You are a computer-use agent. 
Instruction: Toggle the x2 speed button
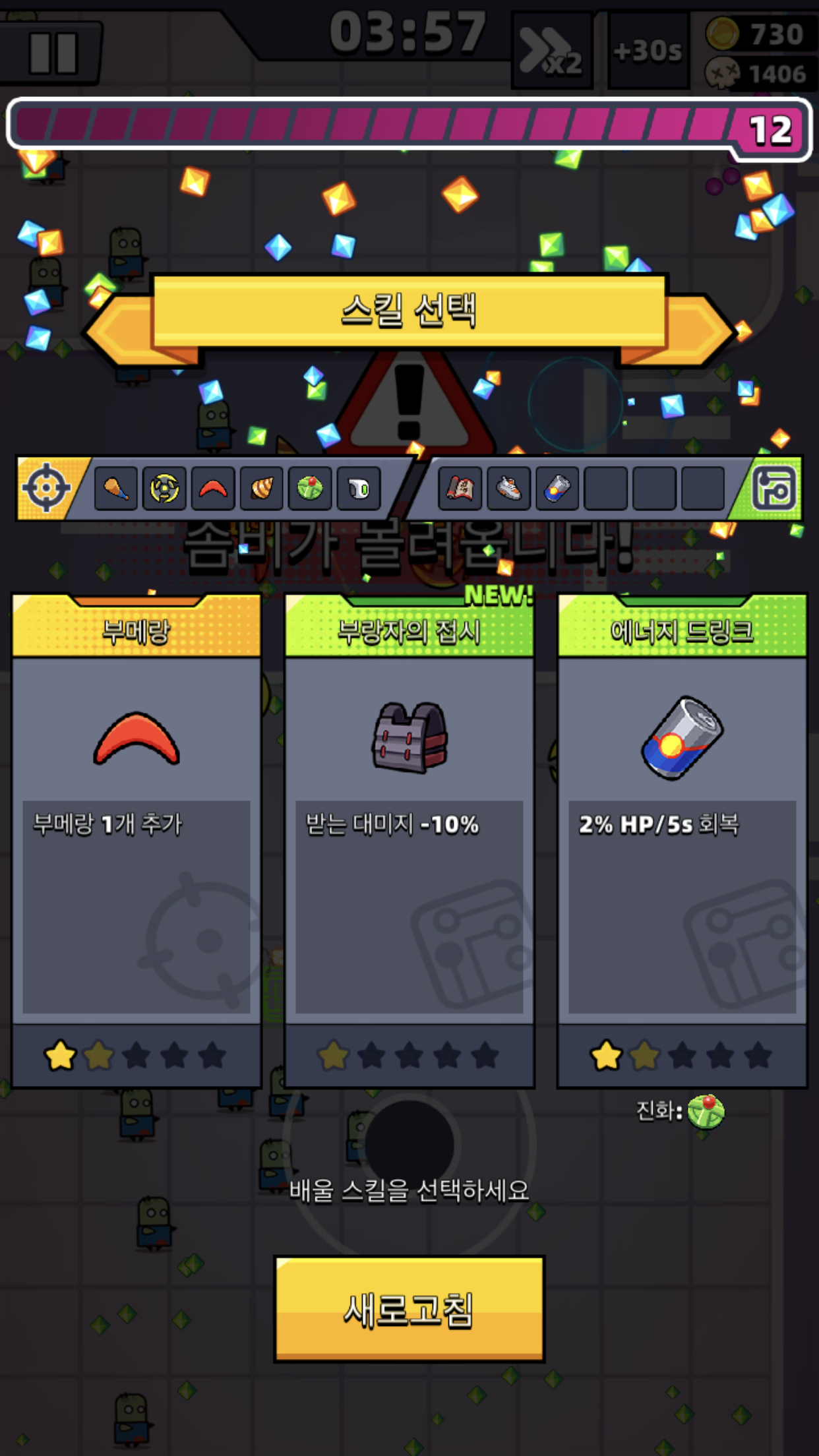tap(551, 51)
